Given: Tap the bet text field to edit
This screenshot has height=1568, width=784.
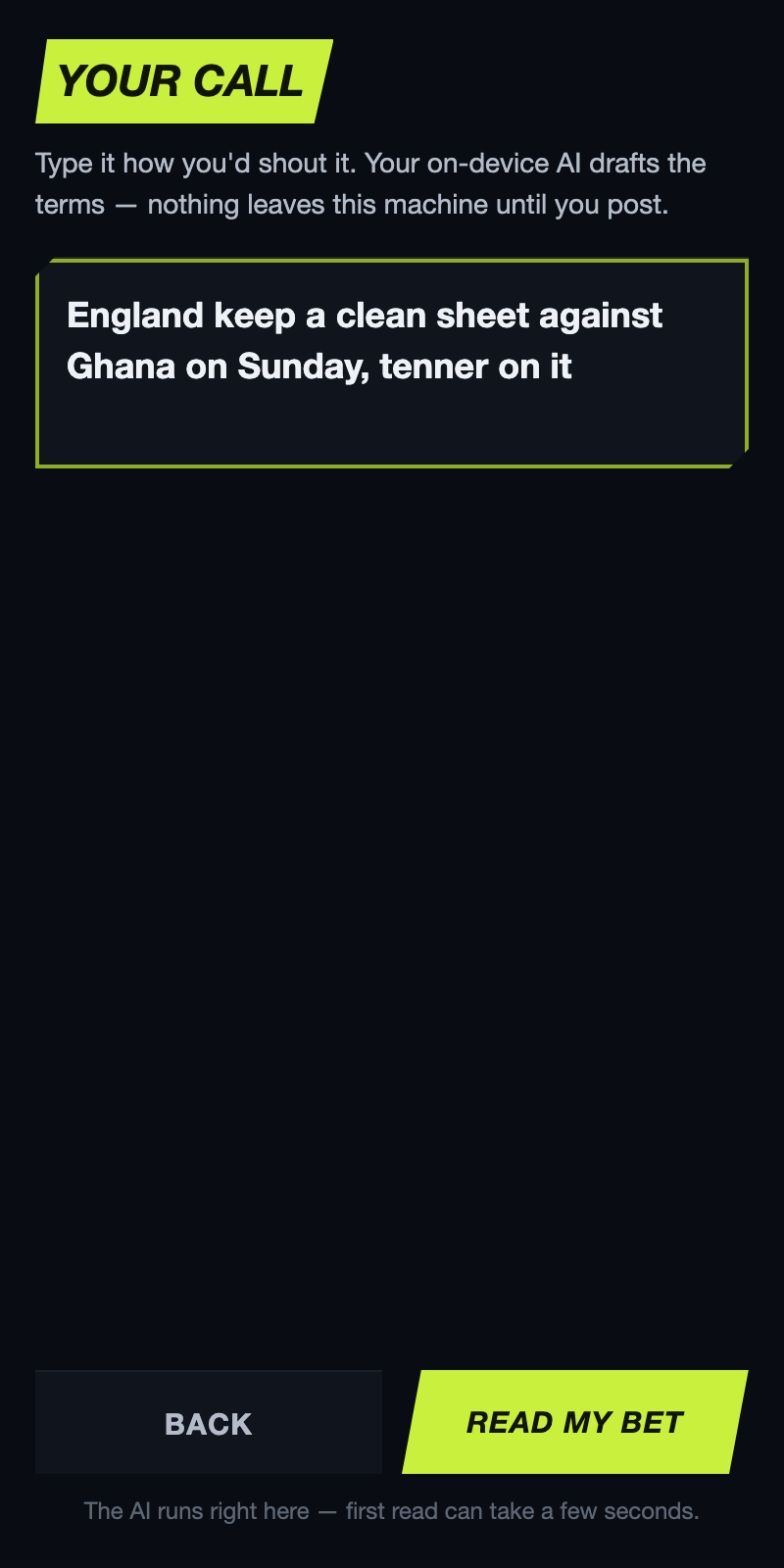Looking at the screenshot, I should (392, 364).
